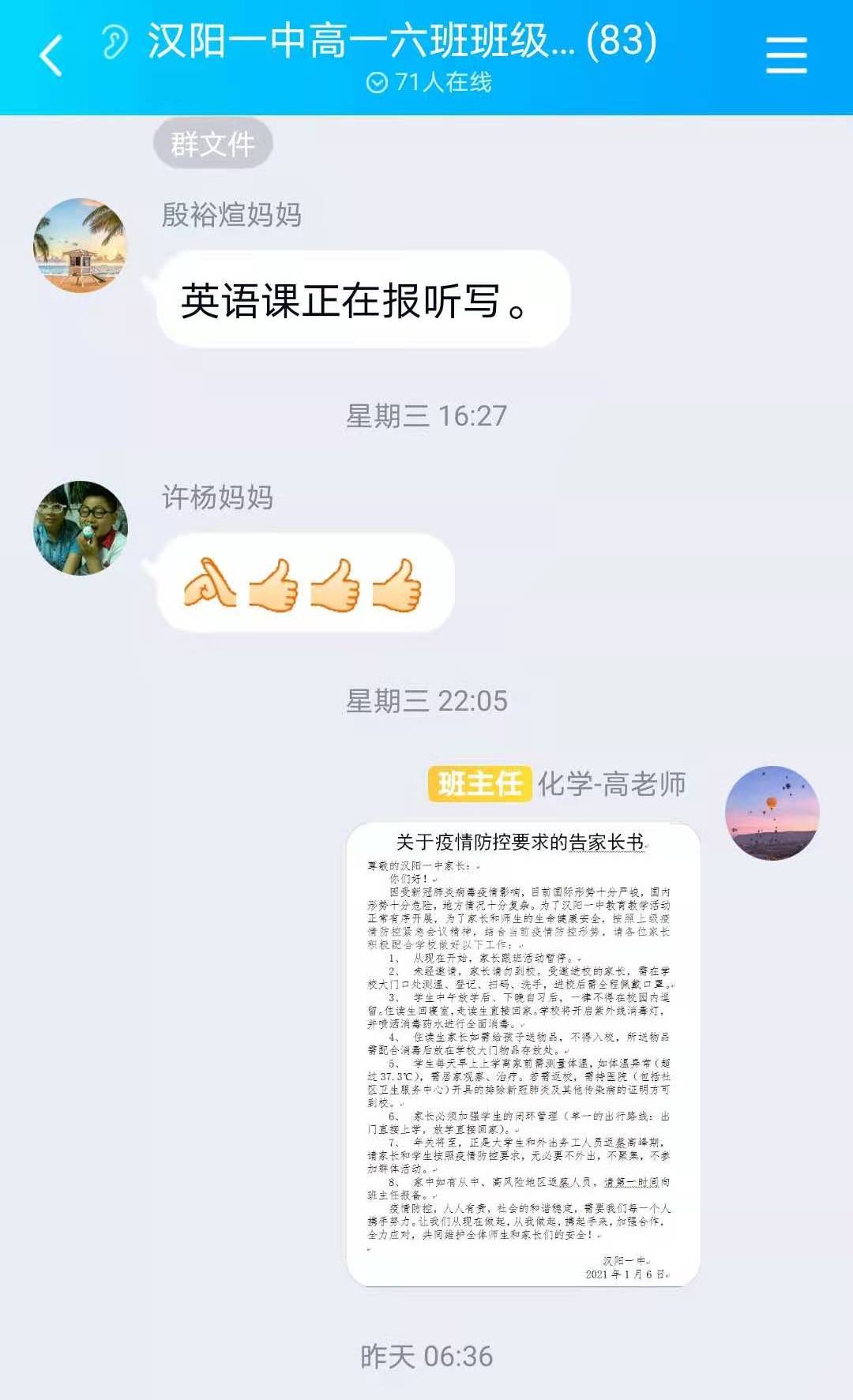
Task: Go back from the class group chat
Action: click(51, 55)
